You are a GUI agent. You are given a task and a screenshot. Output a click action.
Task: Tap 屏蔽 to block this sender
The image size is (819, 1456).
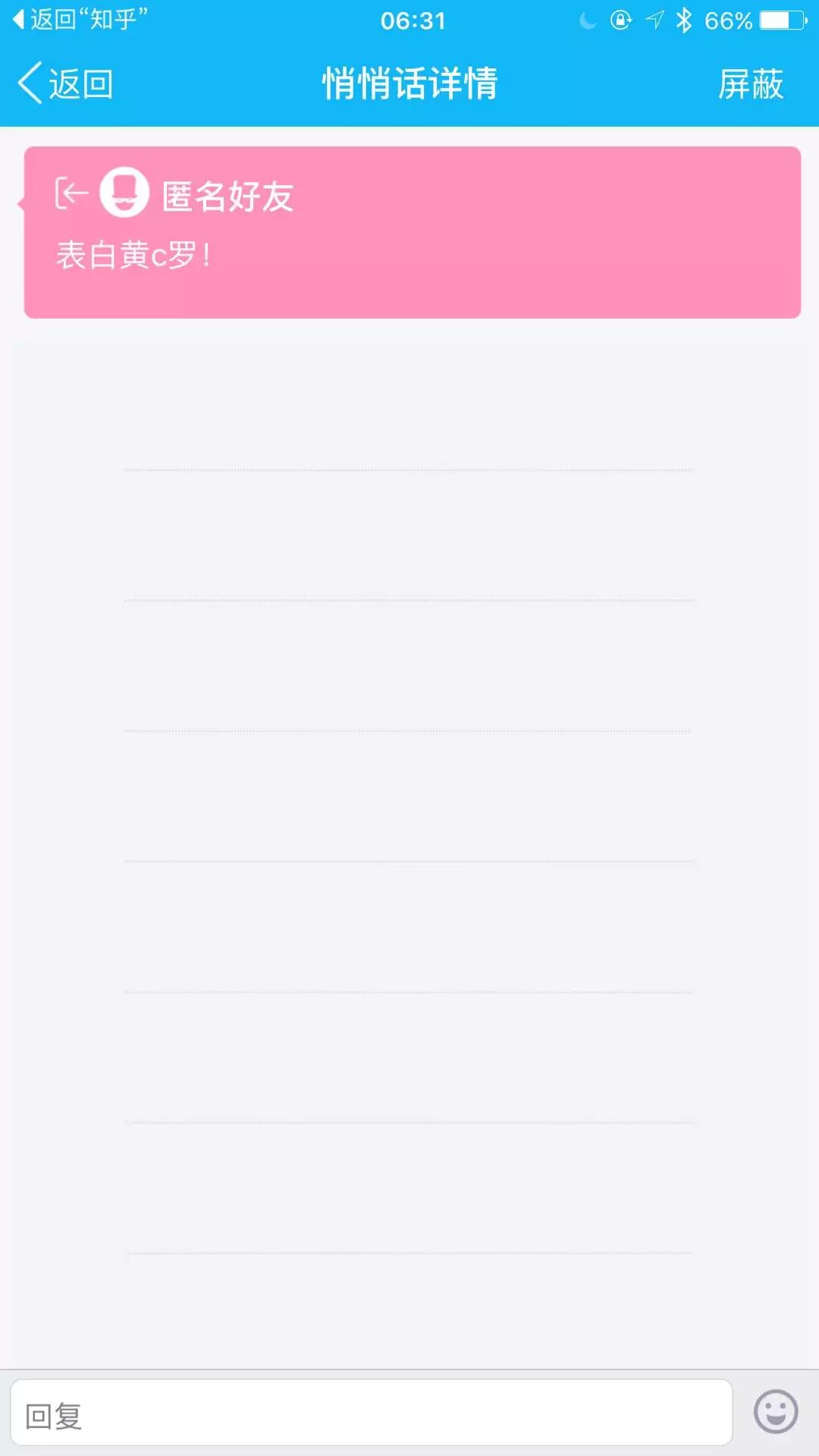(750, 83)
